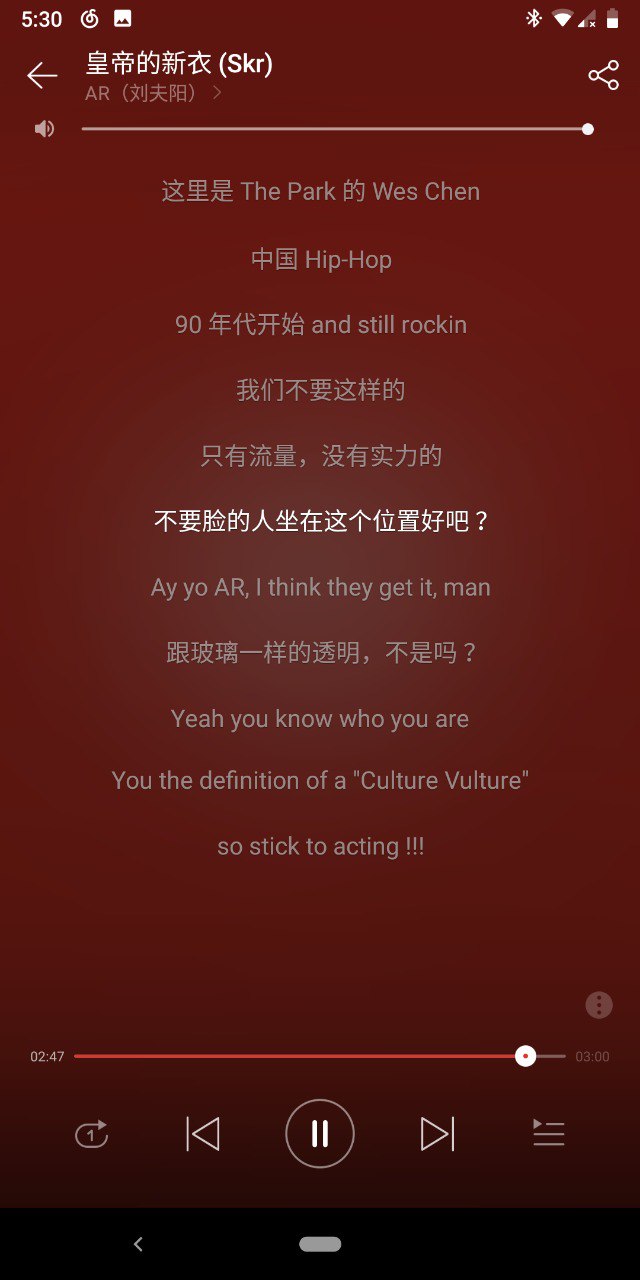This screenshot has width=640, height=1280.
Task: Skip to the next track
Action: click(437, 1134)
